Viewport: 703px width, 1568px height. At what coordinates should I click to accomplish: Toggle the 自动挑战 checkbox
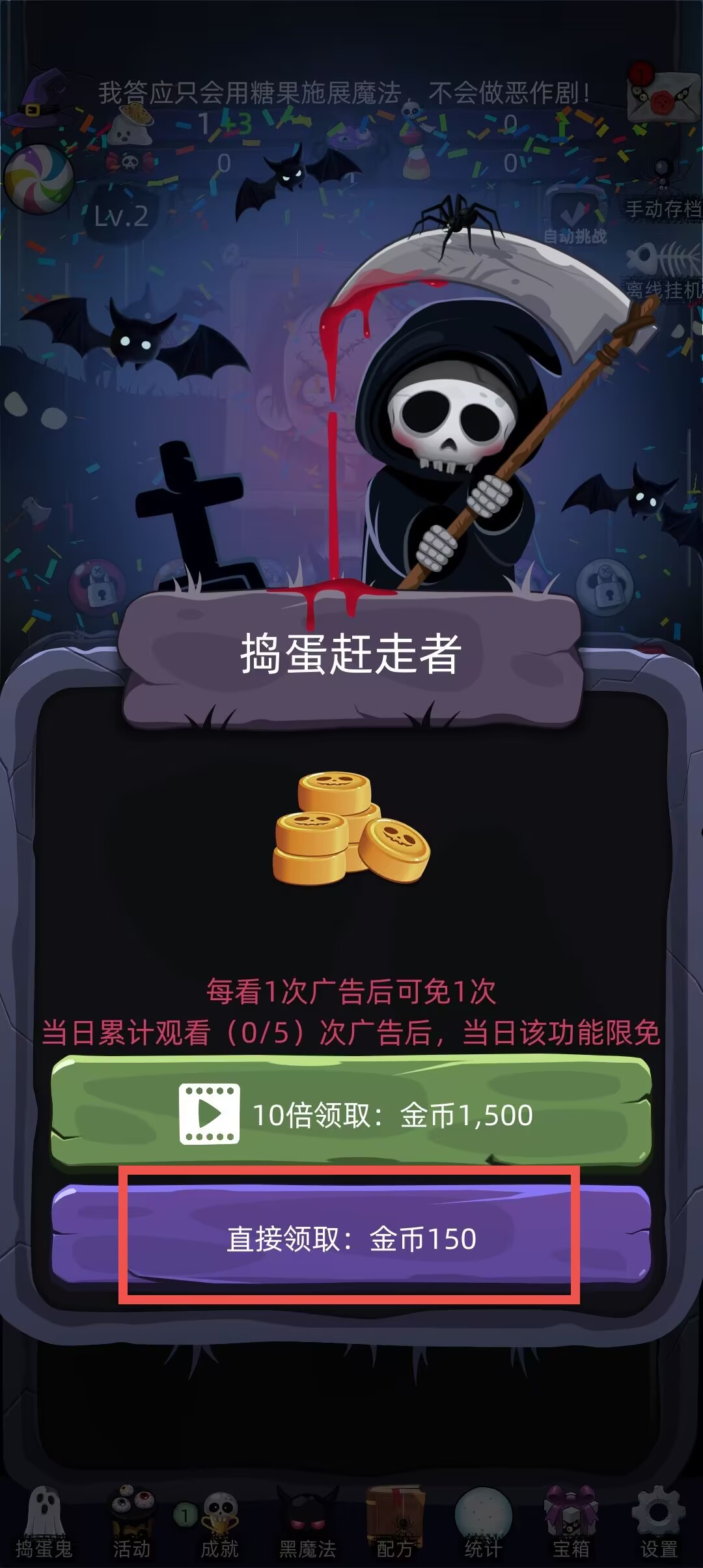(x=575, y=215)
